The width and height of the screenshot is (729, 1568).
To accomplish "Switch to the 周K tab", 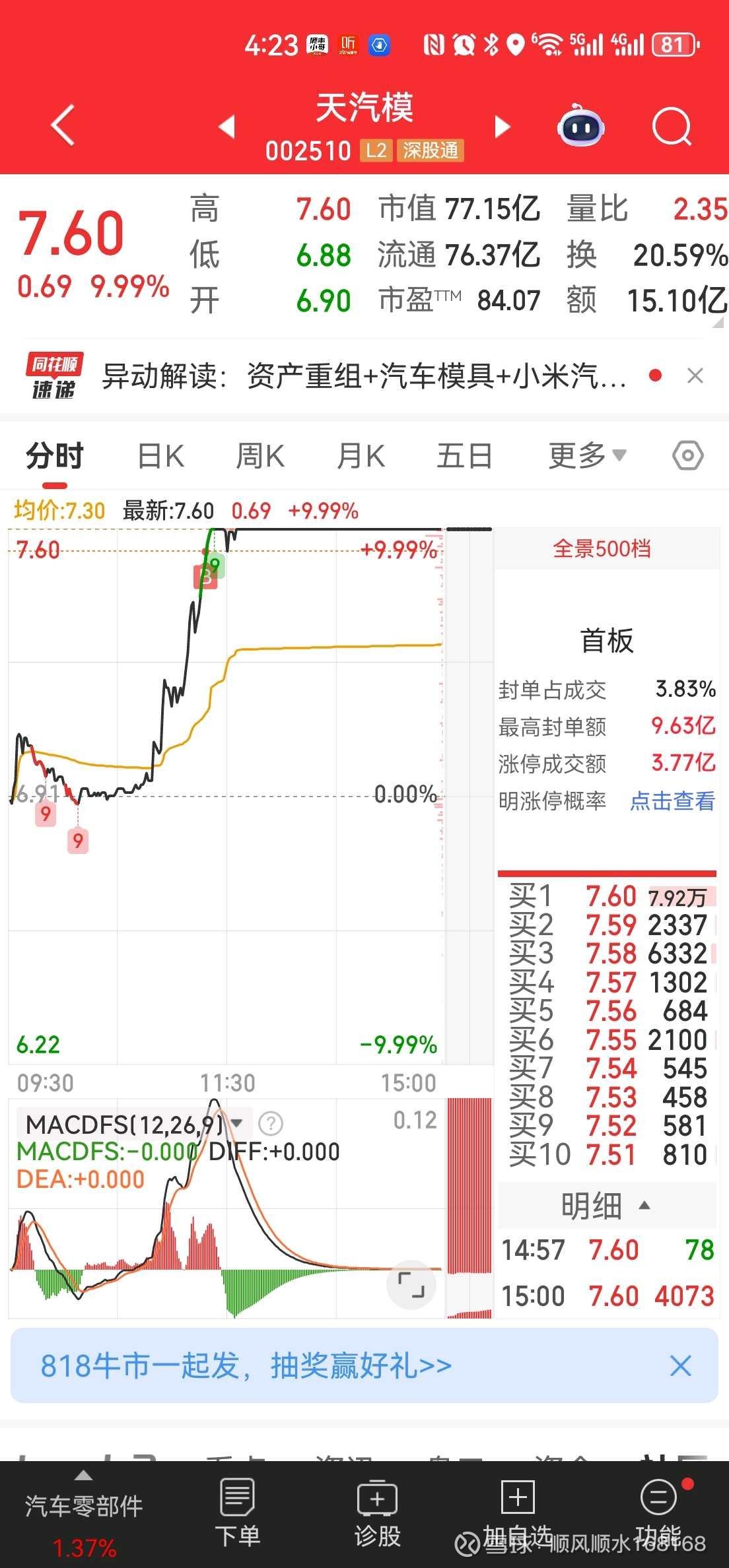I will (x=260, y=456).
